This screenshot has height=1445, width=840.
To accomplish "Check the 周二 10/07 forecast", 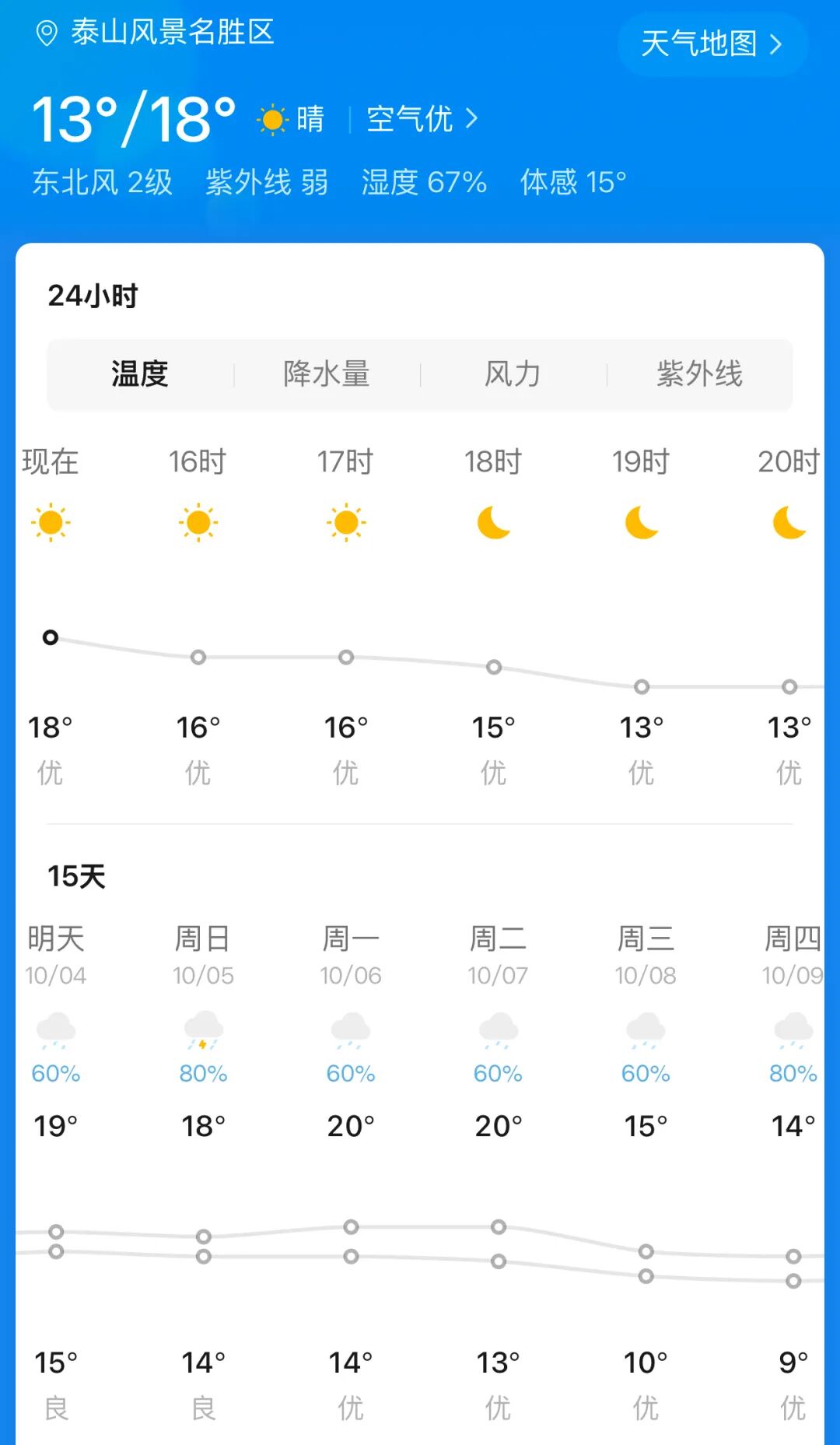I will pyautogui.click(x=498, y=955).
